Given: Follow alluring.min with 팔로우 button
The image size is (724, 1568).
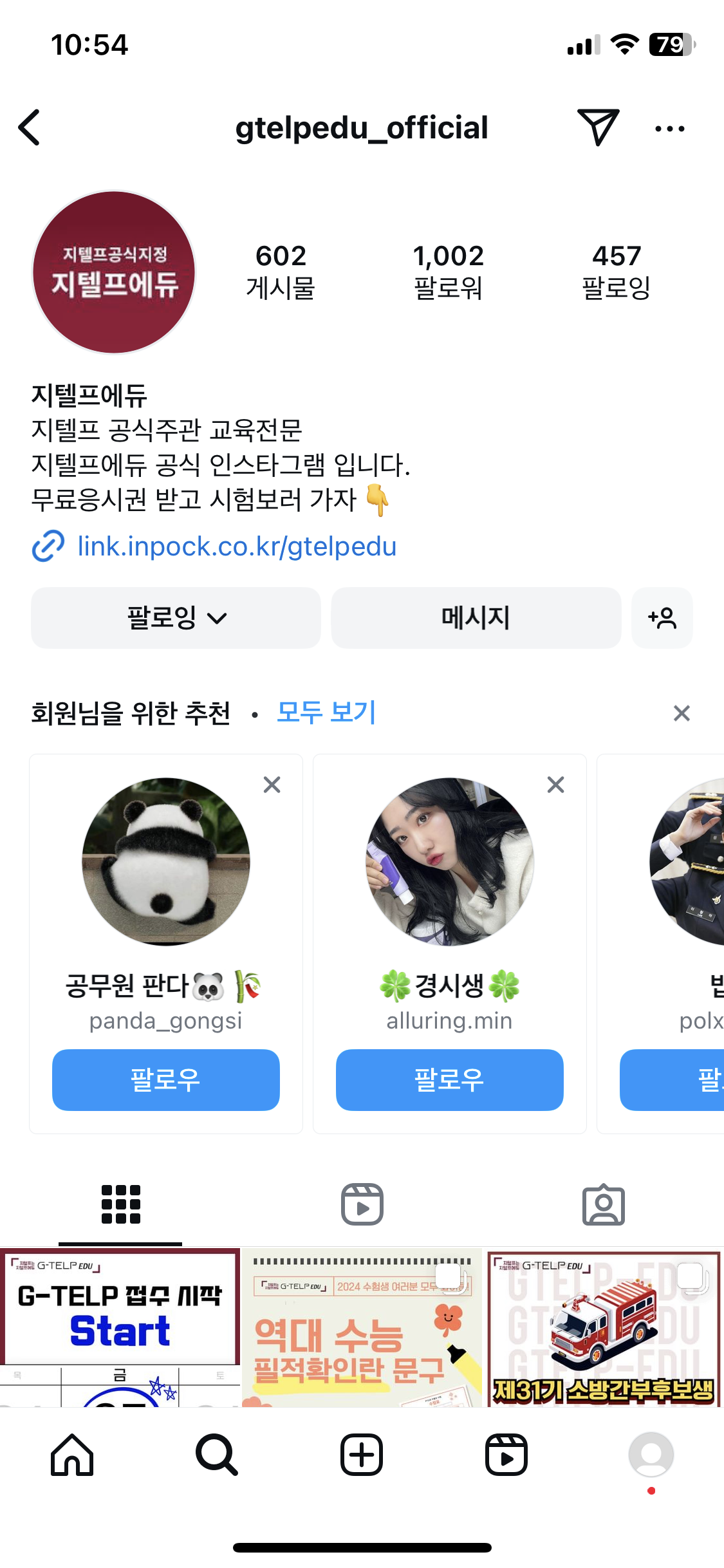Looking at the screenshot, I should tap(450, 1079).
